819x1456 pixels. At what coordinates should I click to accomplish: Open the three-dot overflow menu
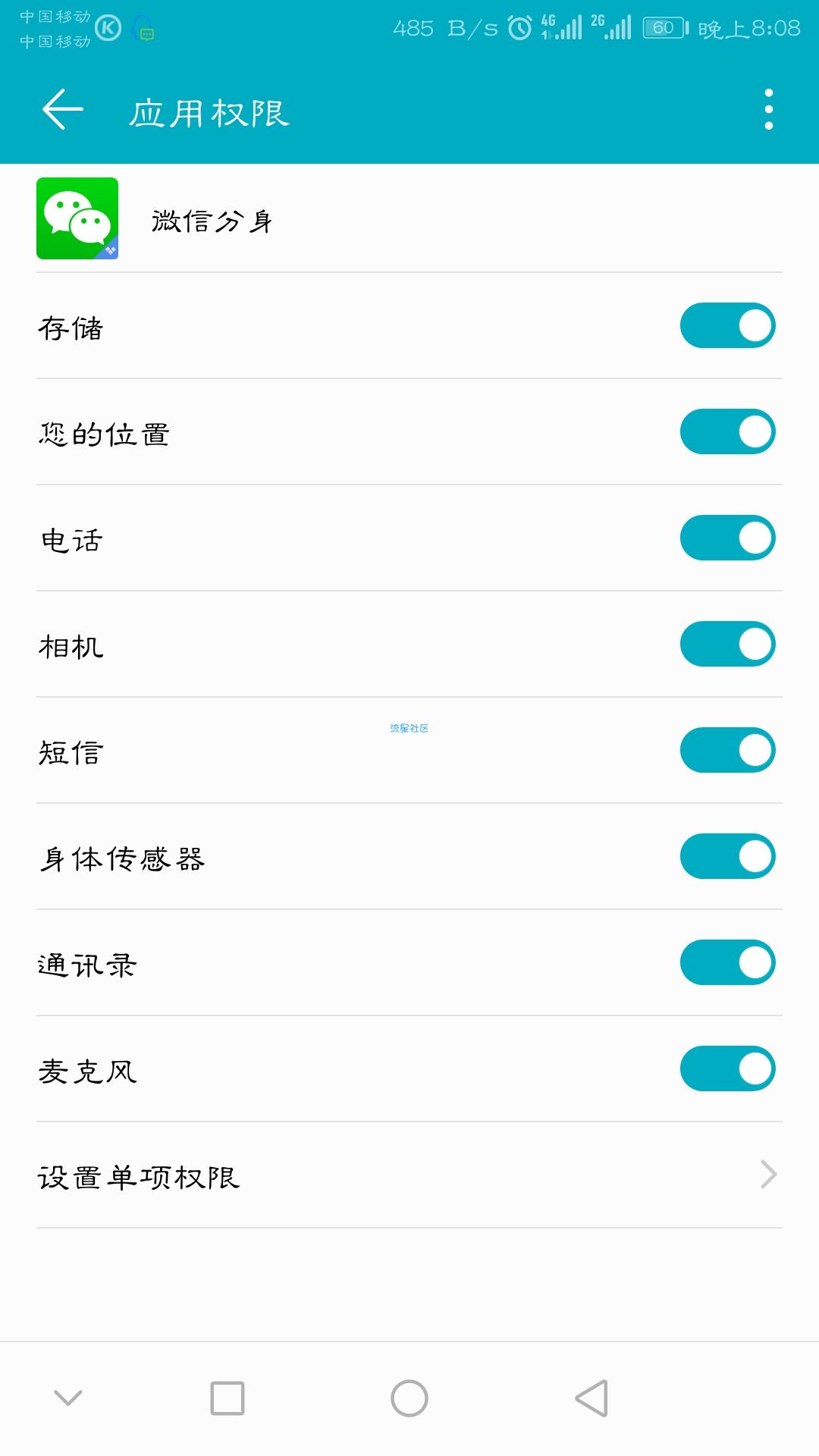pos(768,110)
